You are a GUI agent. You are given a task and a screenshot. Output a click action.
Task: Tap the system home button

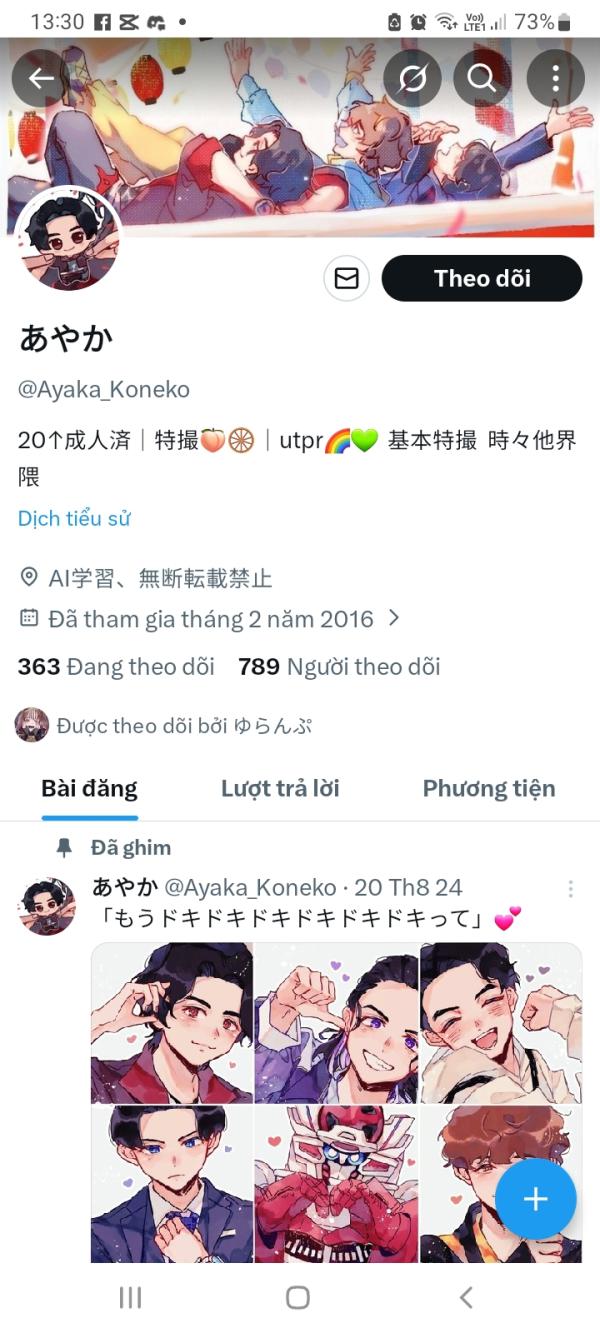point(298,1297)
